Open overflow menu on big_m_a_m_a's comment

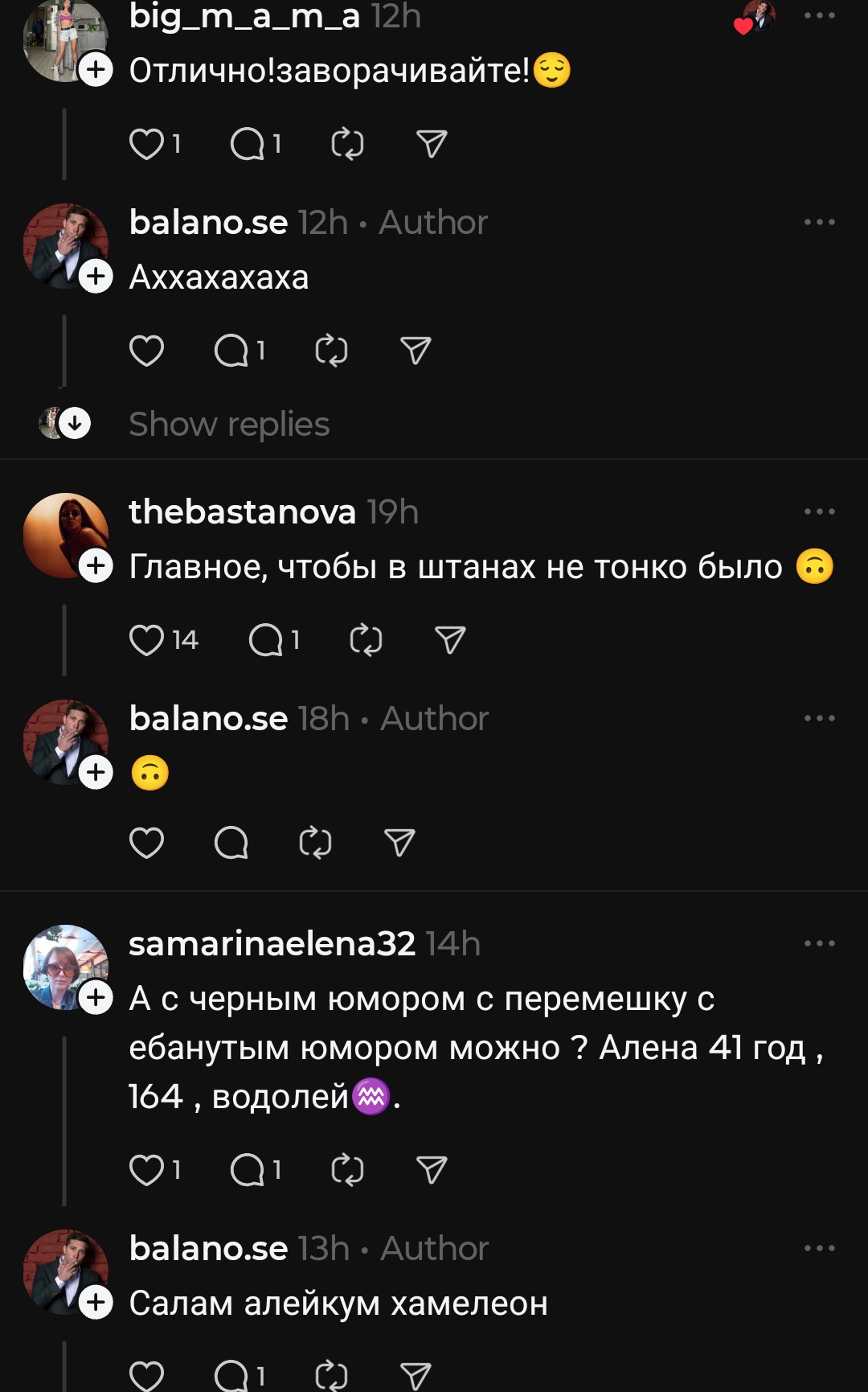819,15
